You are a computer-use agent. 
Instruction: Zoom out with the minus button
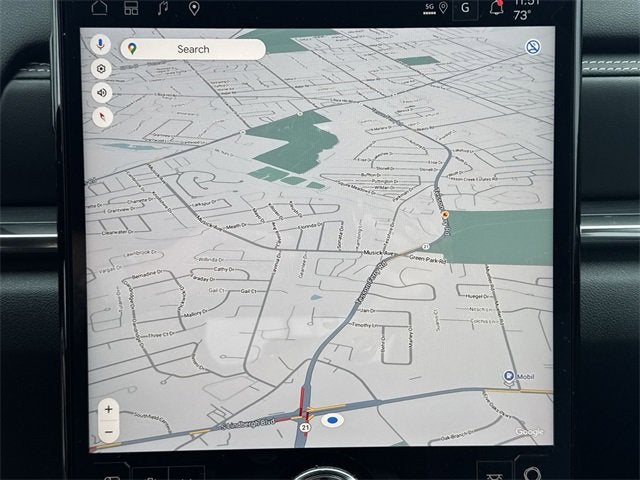click(108, 431)
